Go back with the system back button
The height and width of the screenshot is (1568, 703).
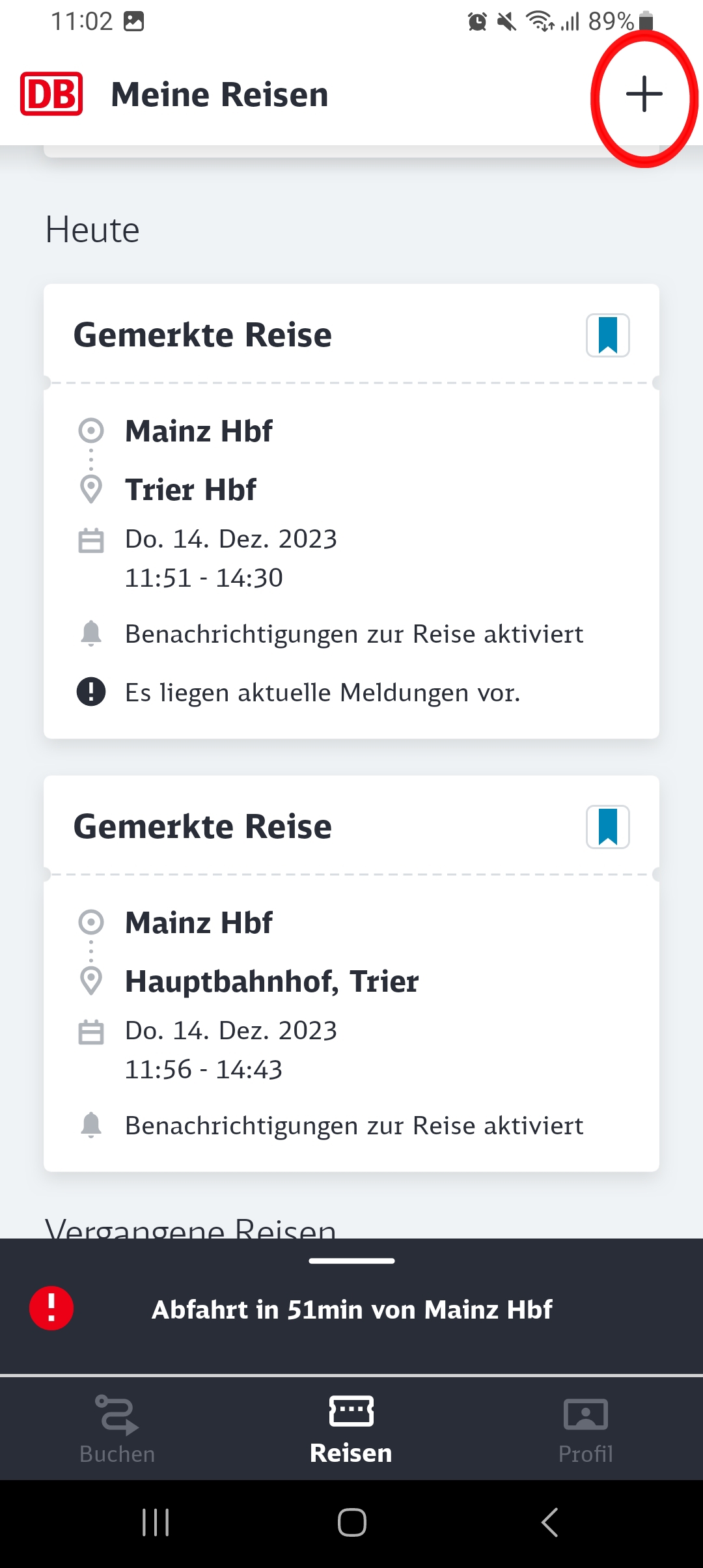click(550, 1522)
